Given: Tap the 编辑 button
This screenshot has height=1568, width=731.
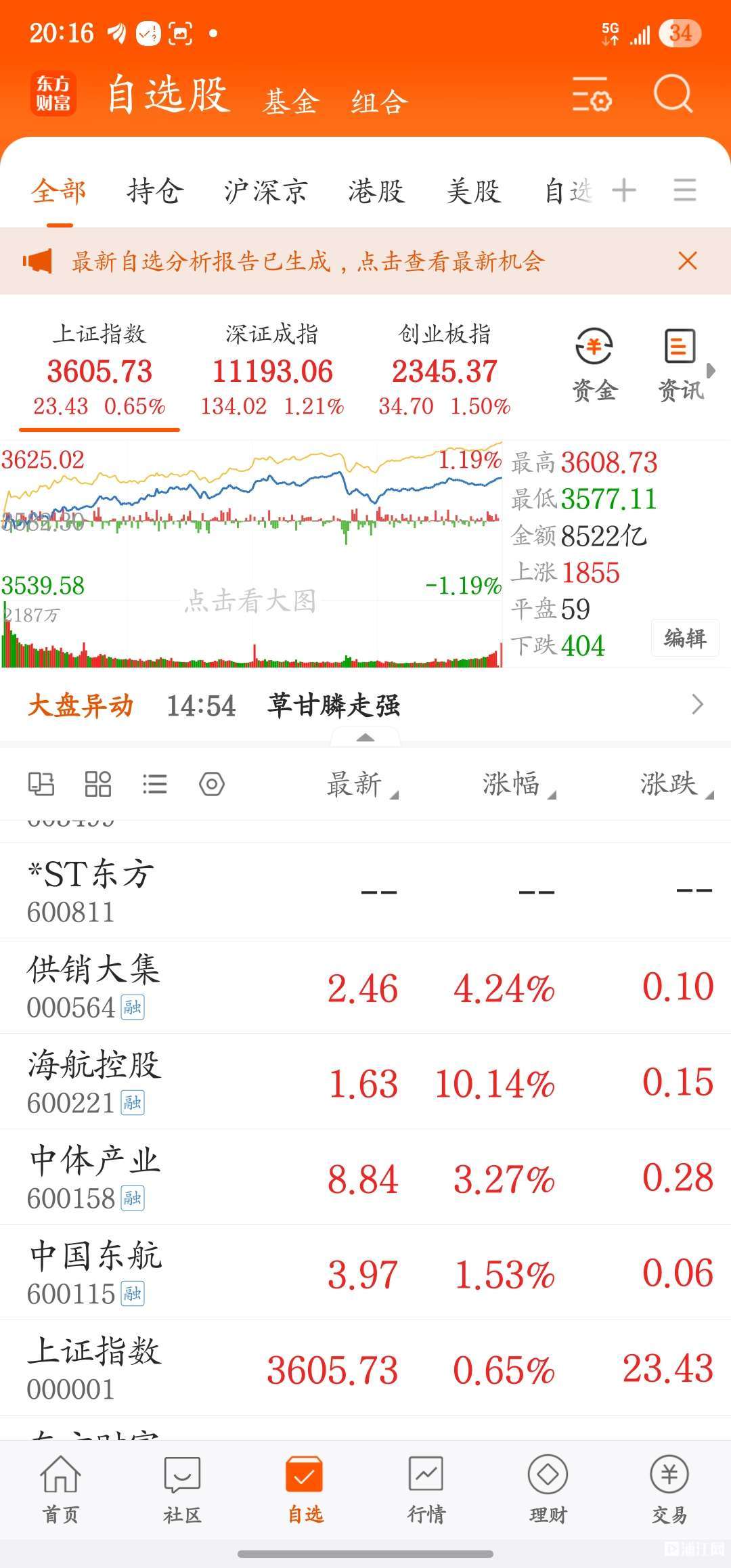Looking at the screenshot, I should pos(685,638).
